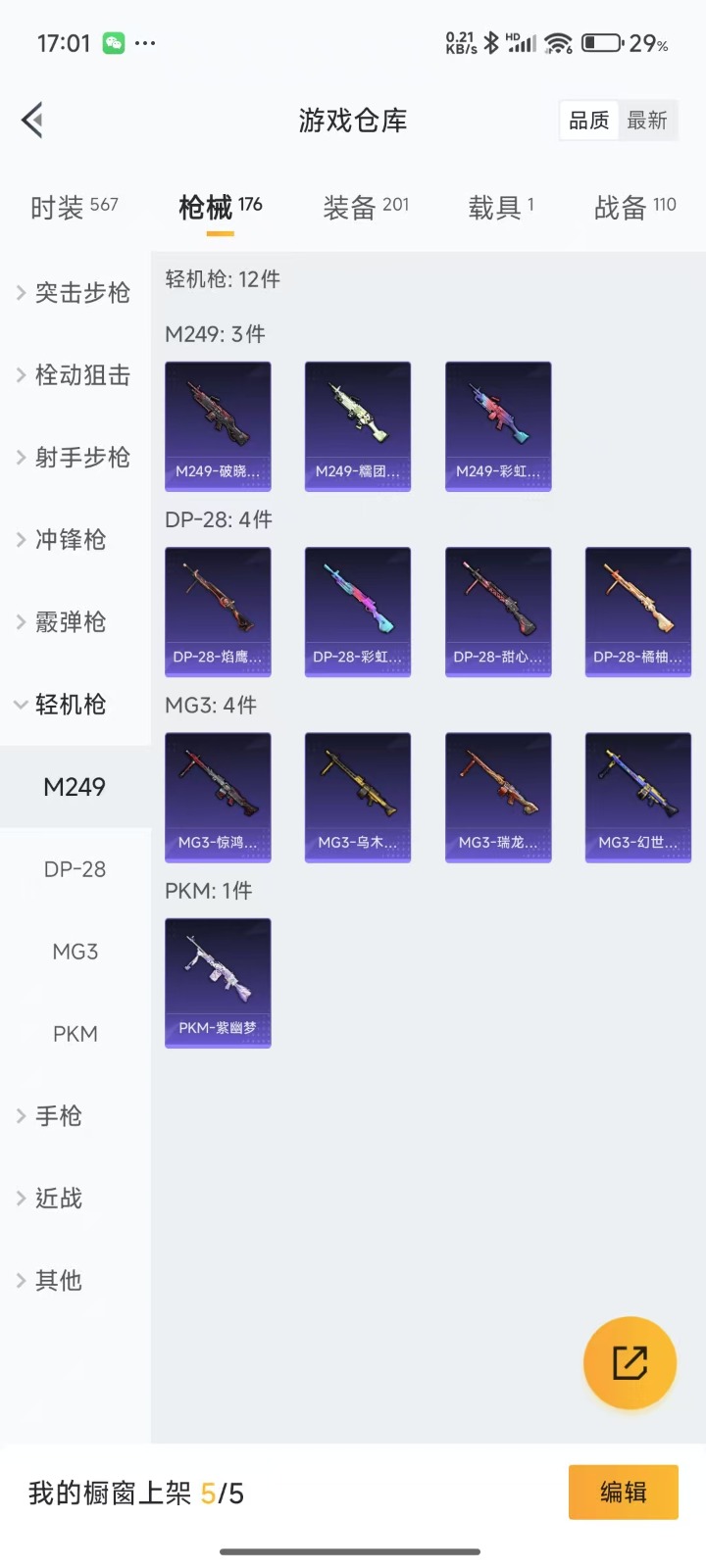Go back using the top-left arrow
The height and width of the screenshot is (1568, 706).
[32, 121]
